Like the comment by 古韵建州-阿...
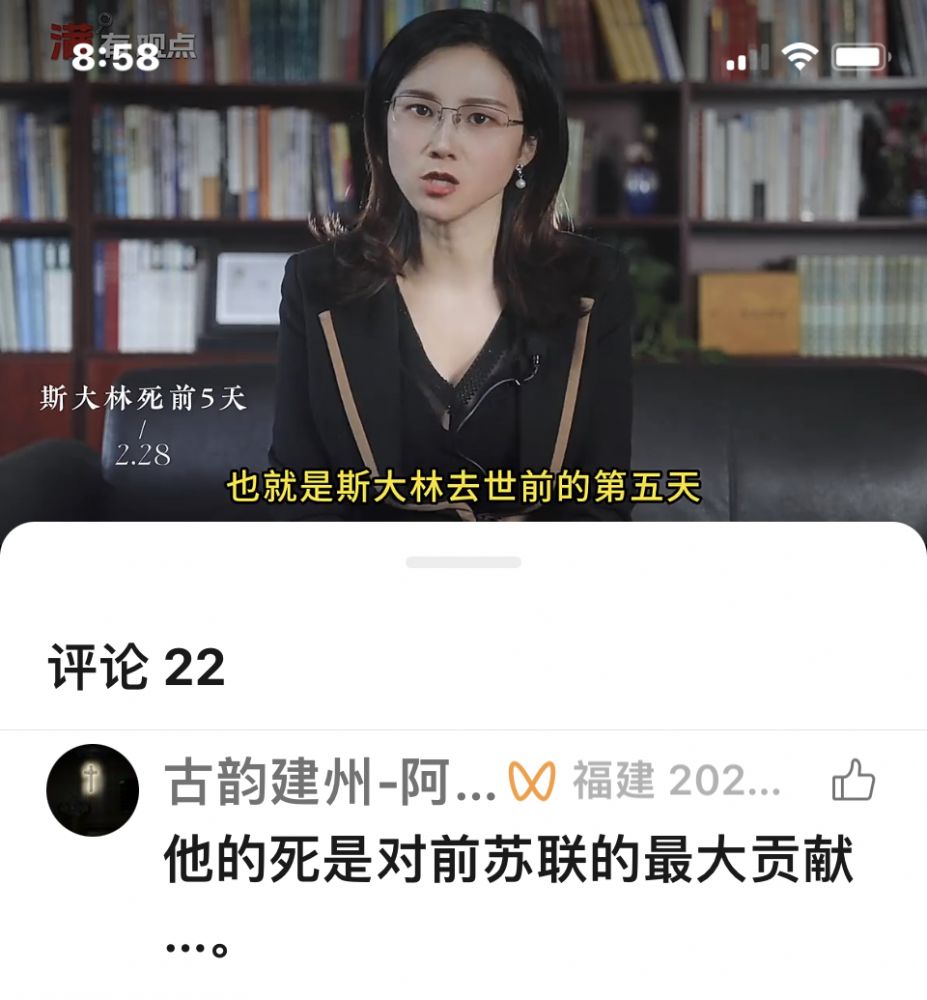 pyautogui.click(x=853, y=781)
